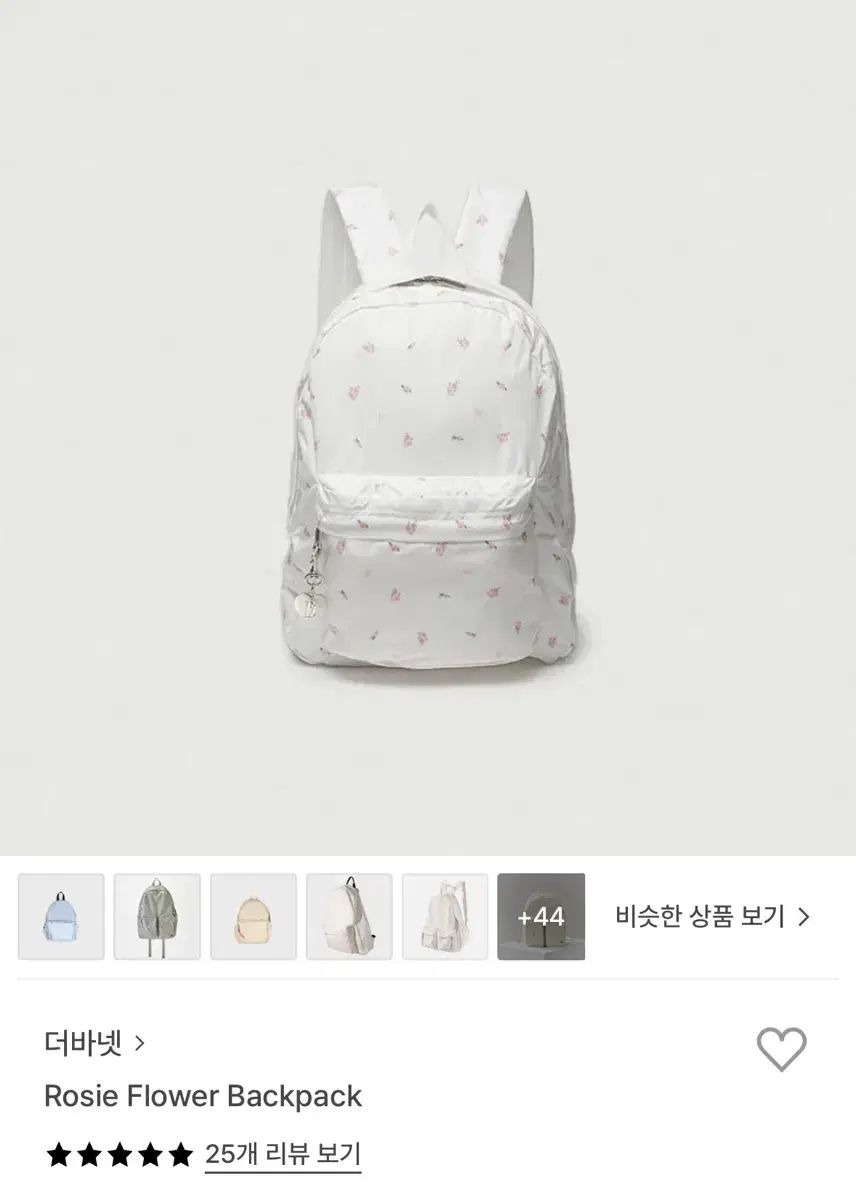This screenshot has height=1200, width=856.
Task: Select the beige backpack thumbnail
Action: (x=253, y=917)
